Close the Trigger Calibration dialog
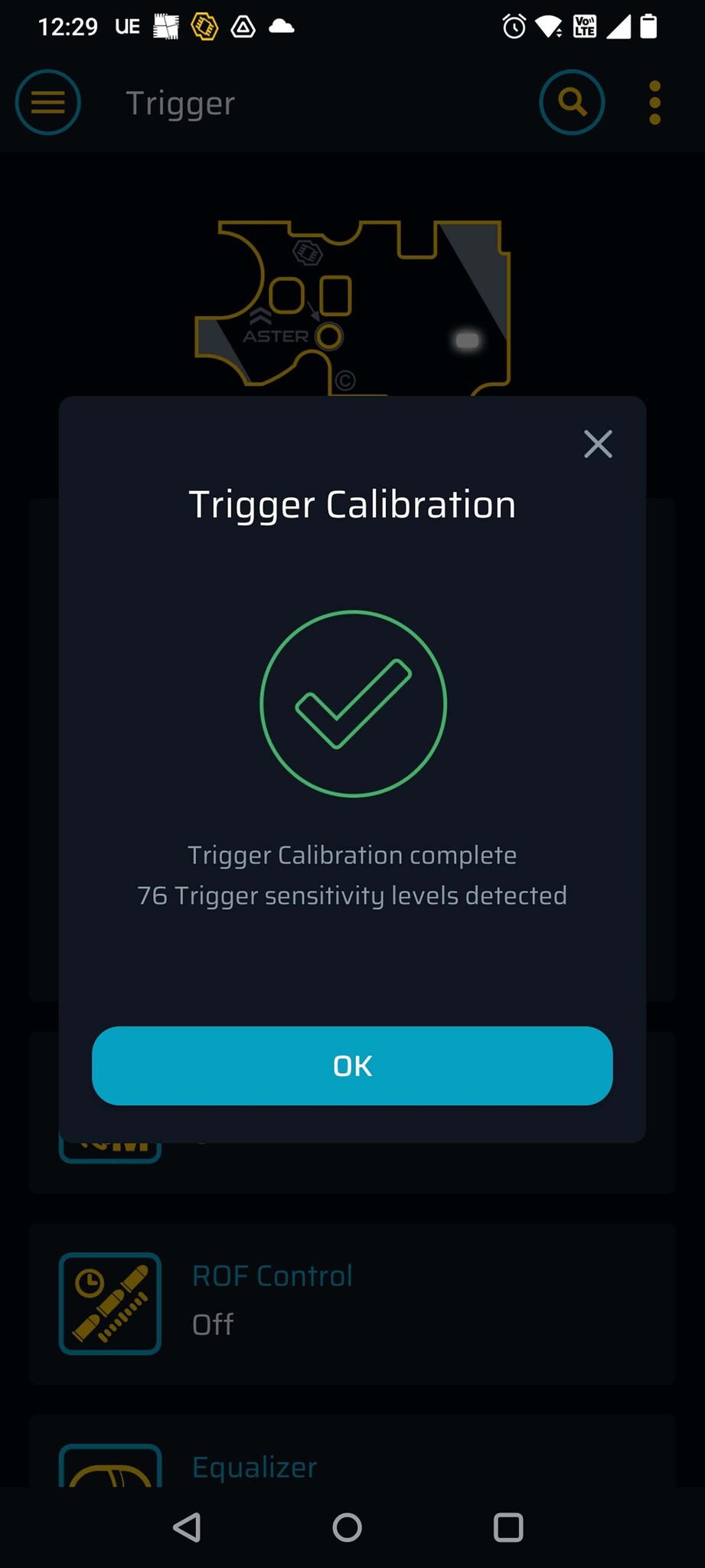 598,444
